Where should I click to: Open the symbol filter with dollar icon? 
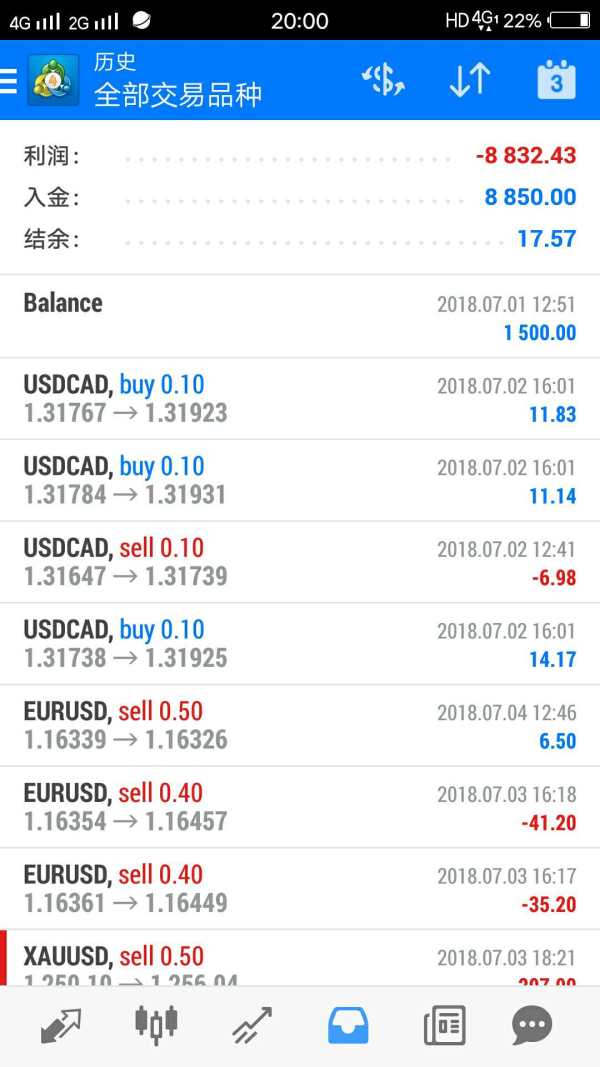coord(383,80)
